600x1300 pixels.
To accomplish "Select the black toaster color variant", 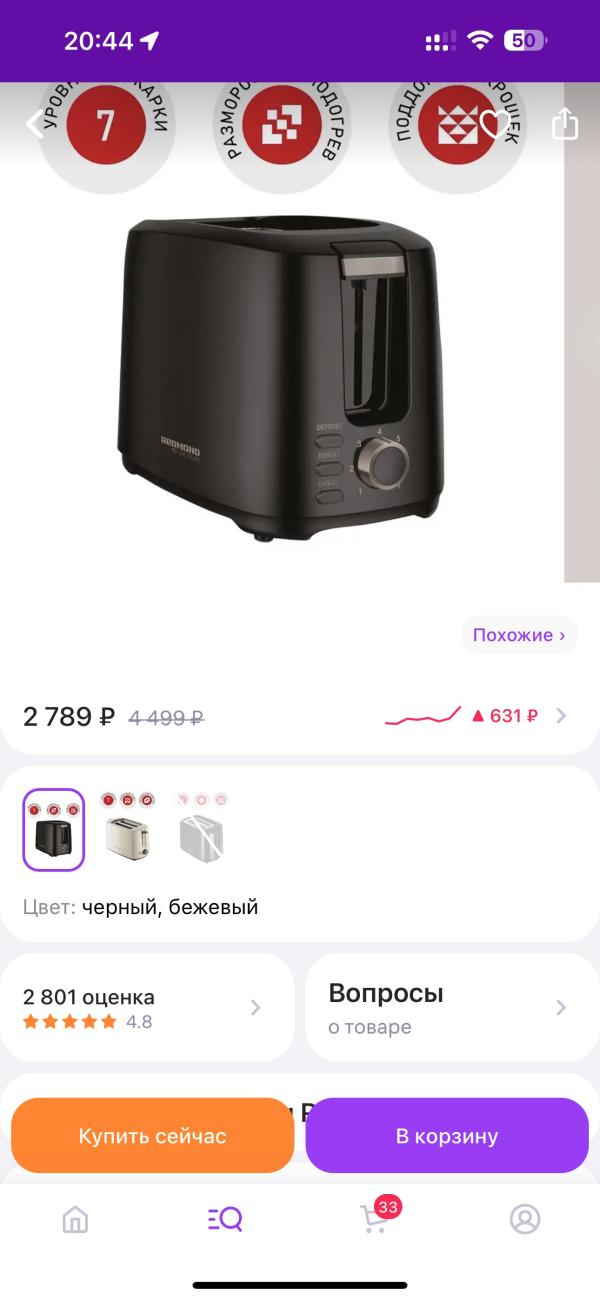I will pyautogui.click(x=54, y=830).
